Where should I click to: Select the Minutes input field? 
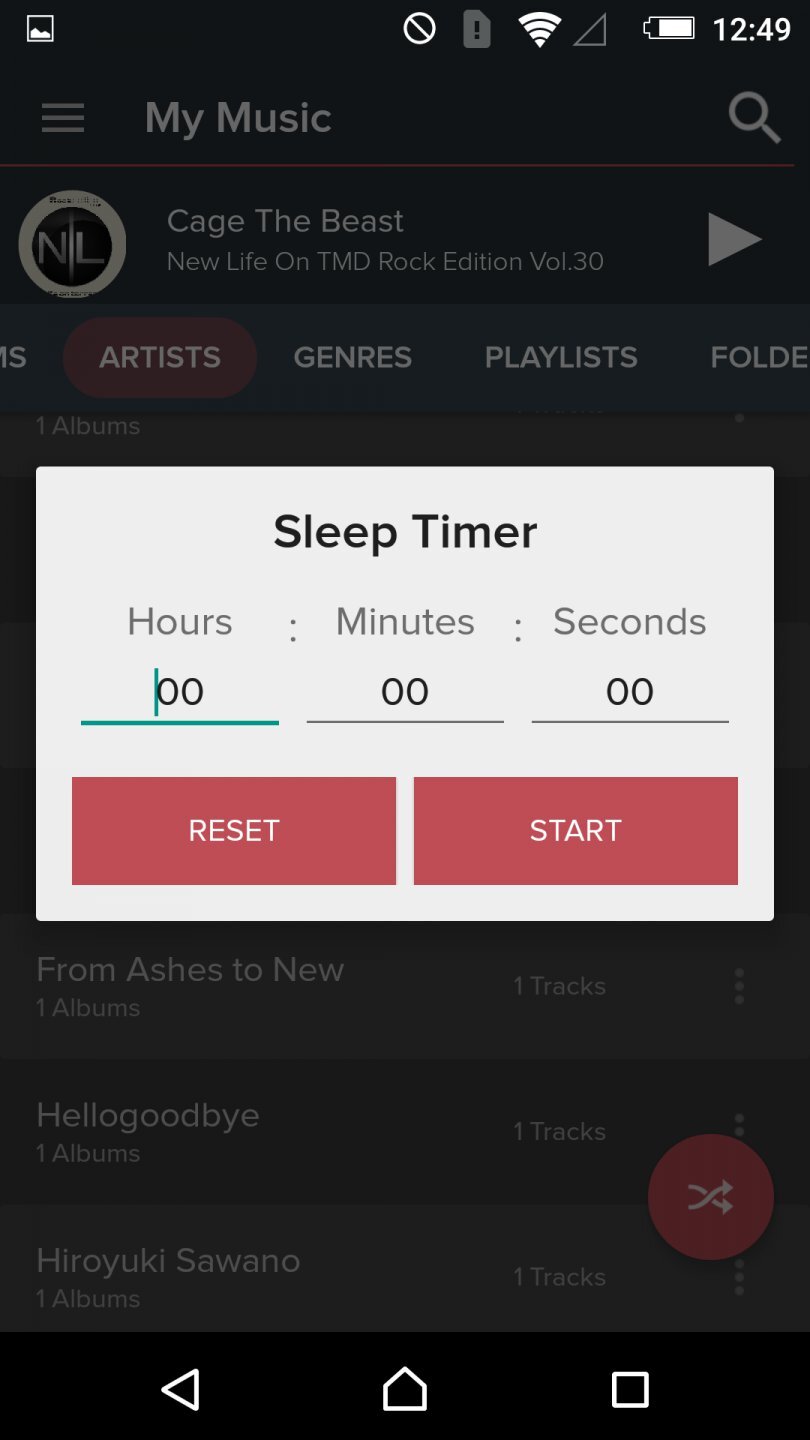click(404, 690)
